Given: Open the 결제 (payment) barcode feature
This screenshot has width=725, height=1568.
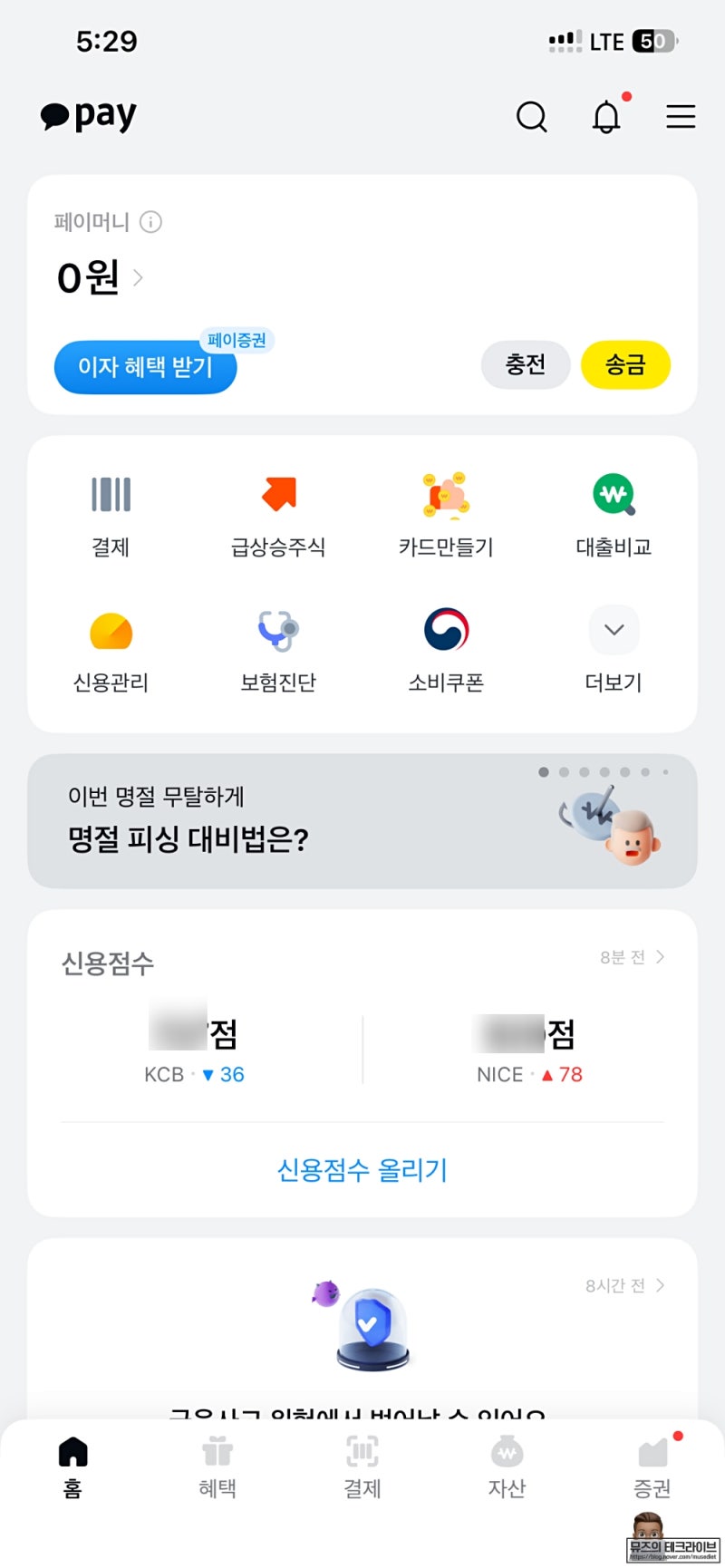Looking at the screenshot, I should [x=111, y=512].
